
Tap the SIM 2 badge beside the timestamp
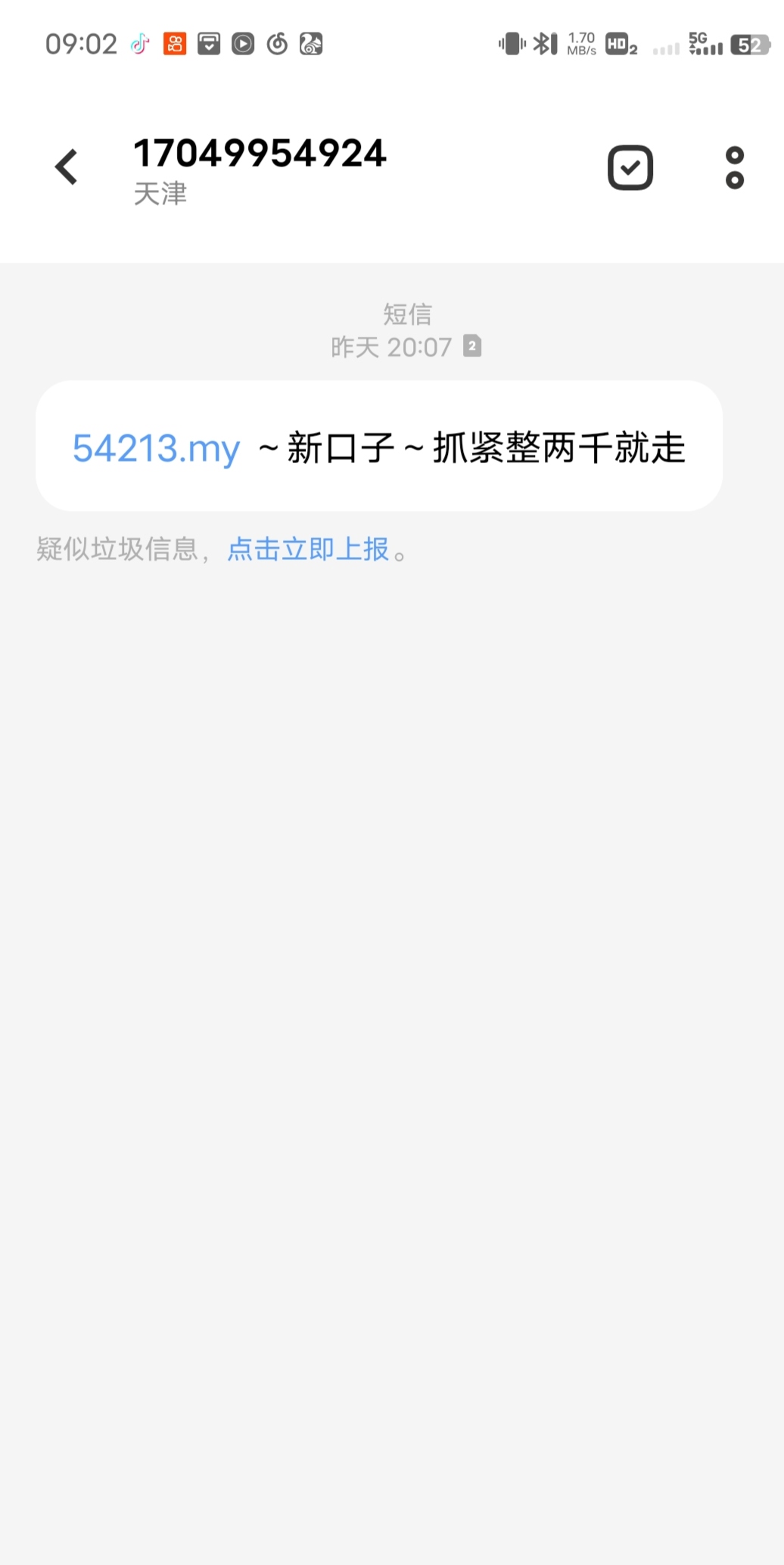click(473, 346)
